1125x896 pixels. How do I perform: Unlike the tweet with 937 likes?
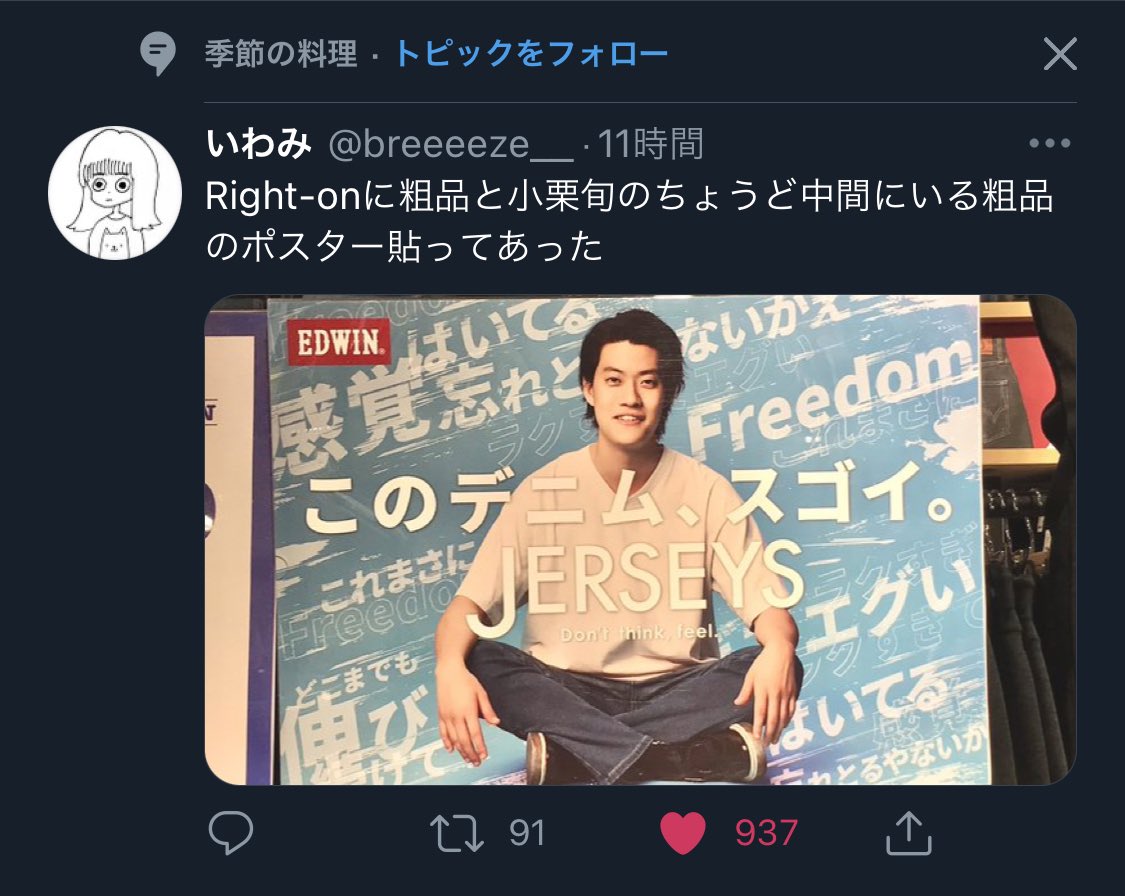682,833
